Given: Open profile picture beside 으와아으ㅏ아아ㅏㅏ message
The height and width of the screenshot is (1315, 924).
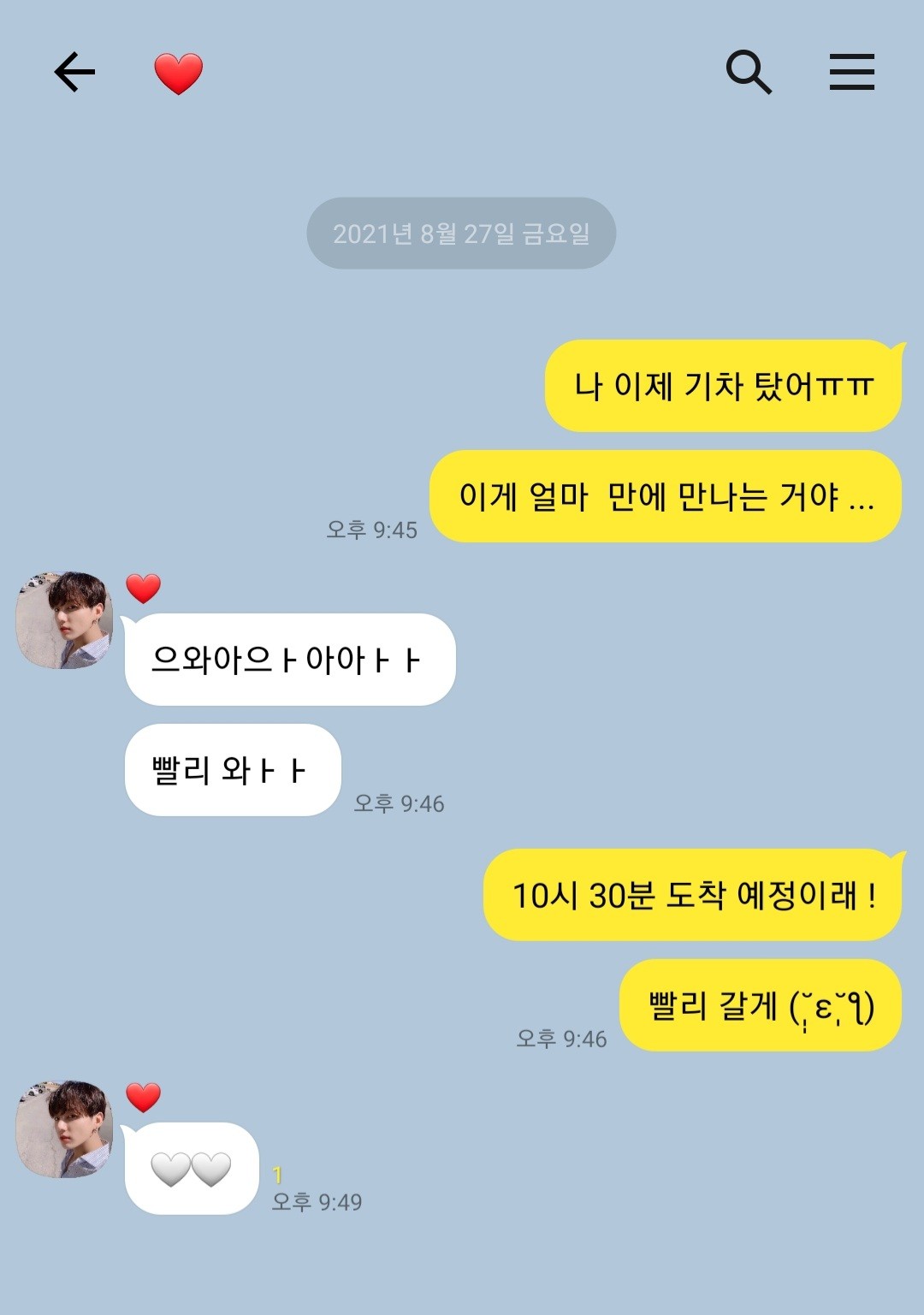Looking at the screenshot, I should [65, 620].
